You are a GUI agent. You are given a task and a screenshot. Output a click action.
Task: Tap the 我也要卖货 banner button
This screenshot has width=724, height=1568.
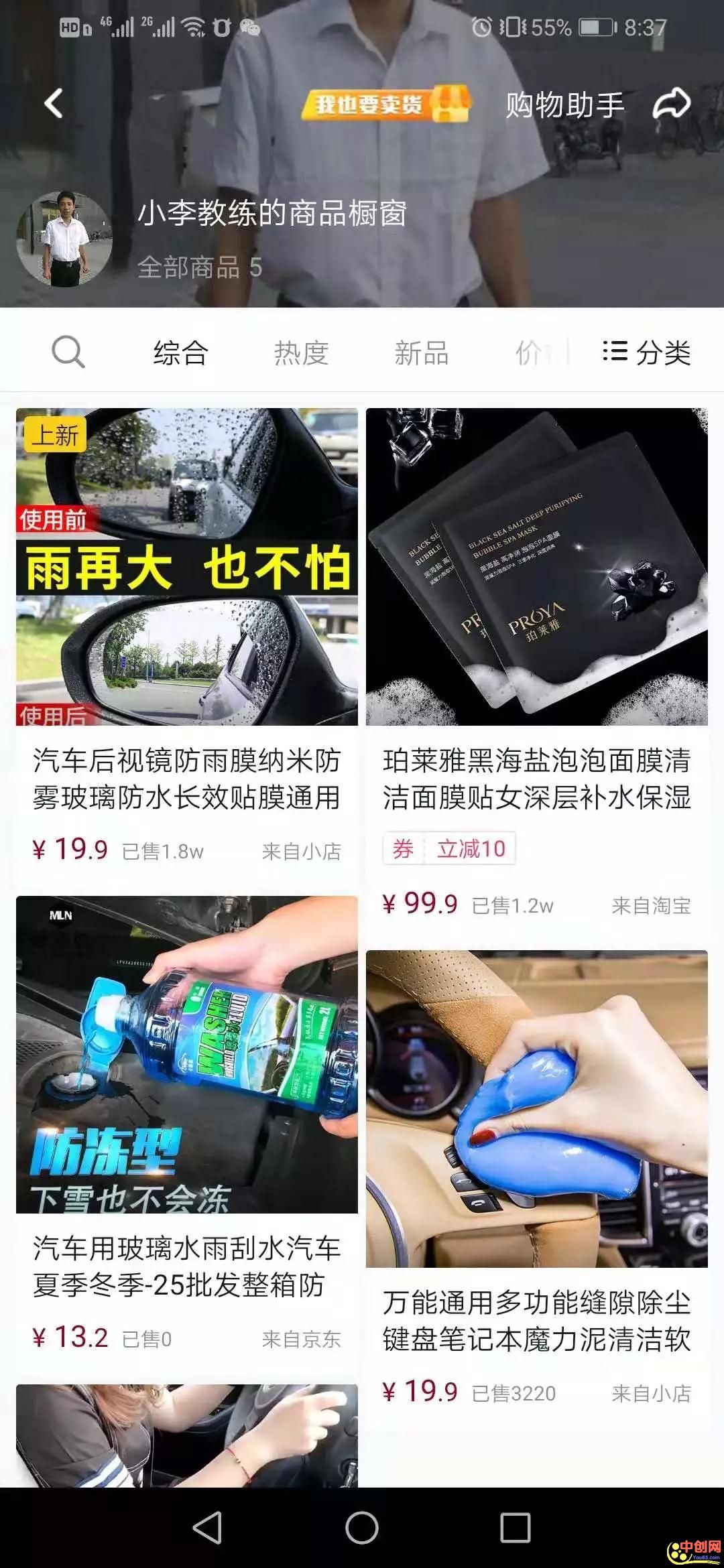385,104
